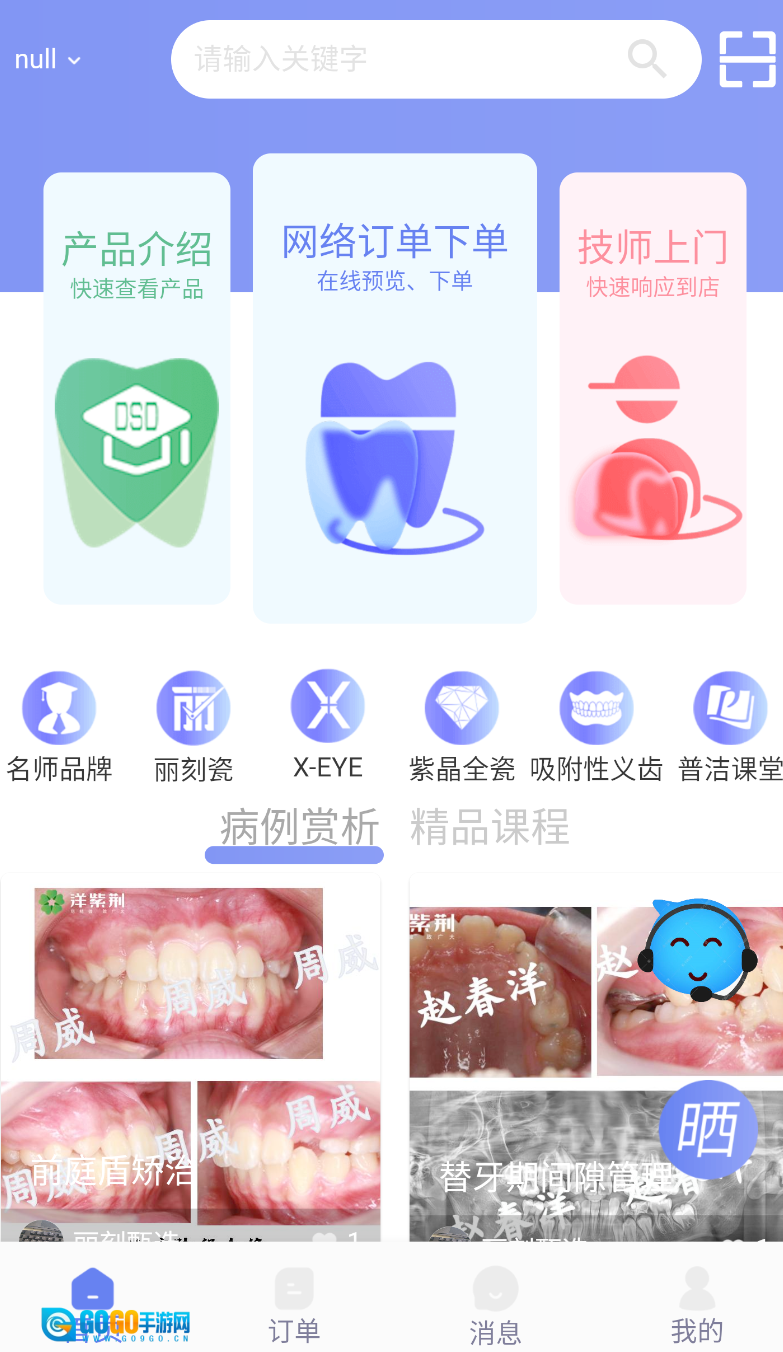
Task: Switch to the 精品课程 tab
Action: pos(490,828)
